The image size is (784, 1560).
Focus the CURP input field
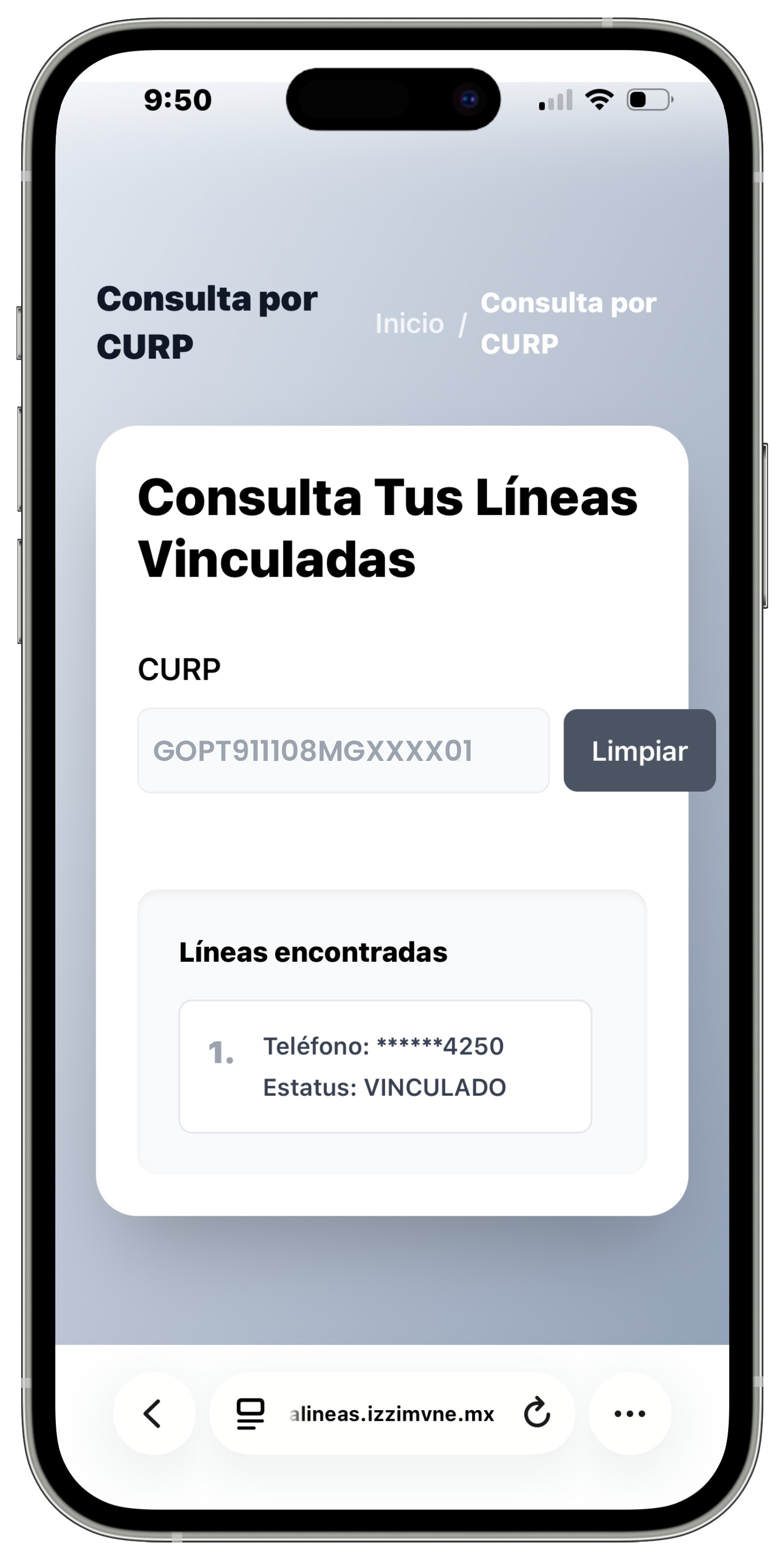pos(343,750)
